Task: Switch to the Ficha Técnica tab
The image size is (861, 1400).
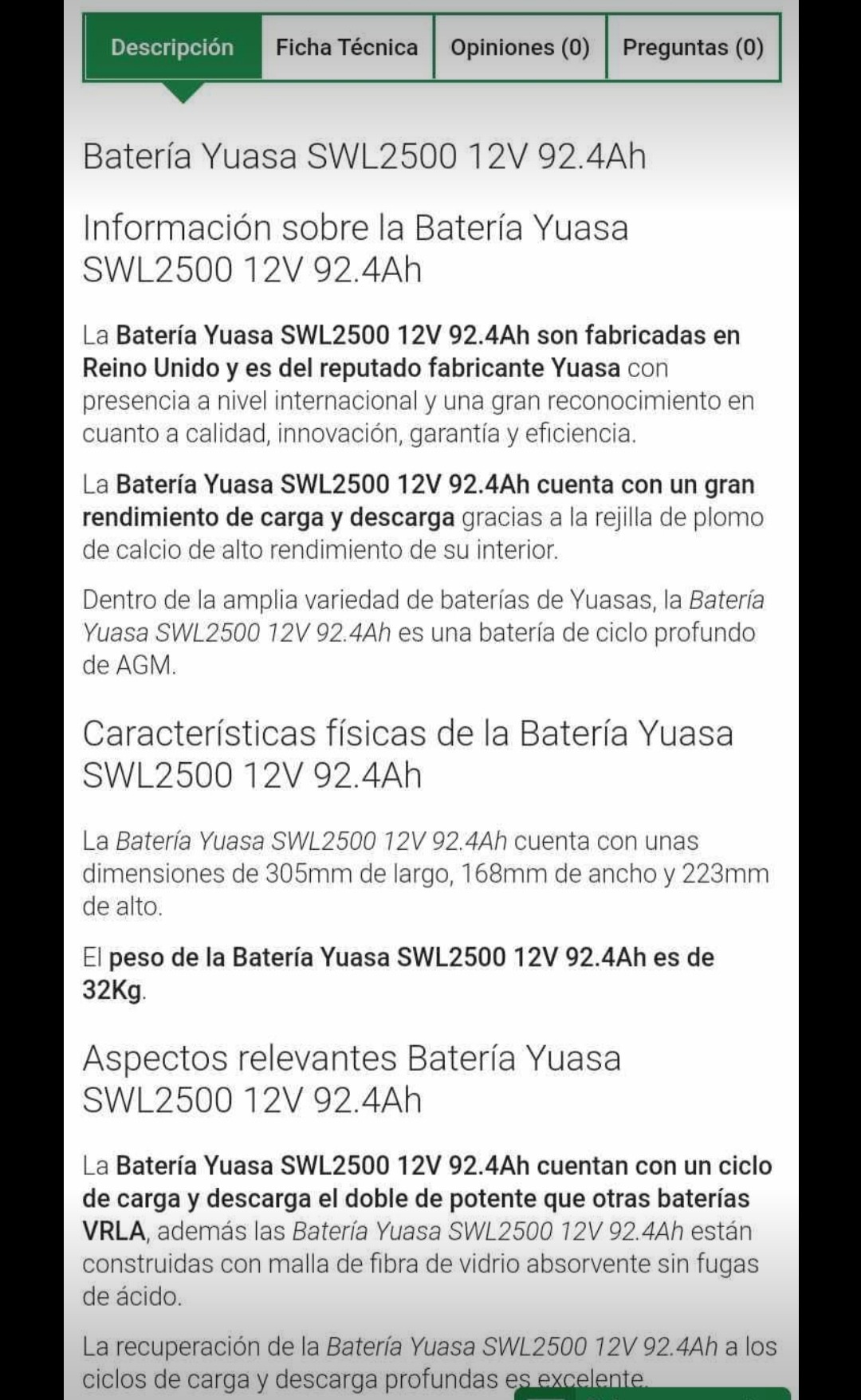Action: point(347,48)
